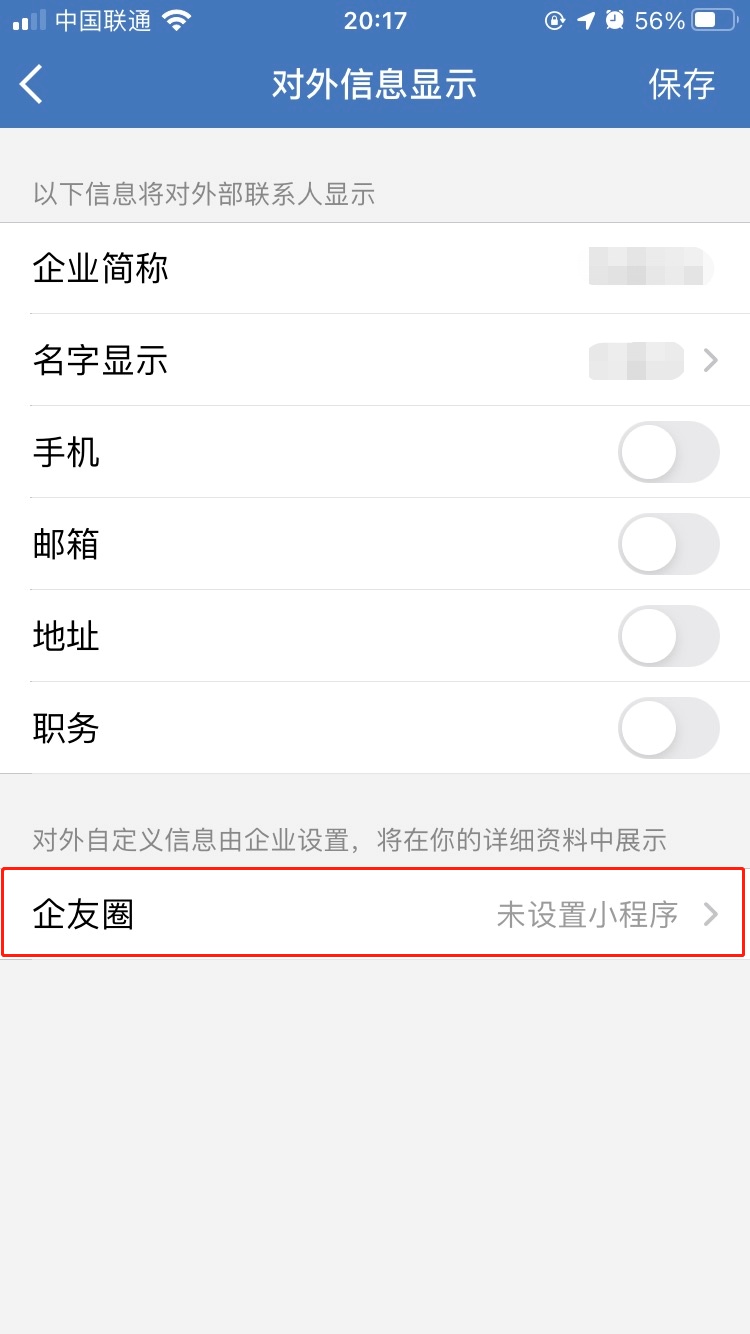Toggle the 手机 visibility switch
Screen dimensions: 750x1334
coord(668,452)
